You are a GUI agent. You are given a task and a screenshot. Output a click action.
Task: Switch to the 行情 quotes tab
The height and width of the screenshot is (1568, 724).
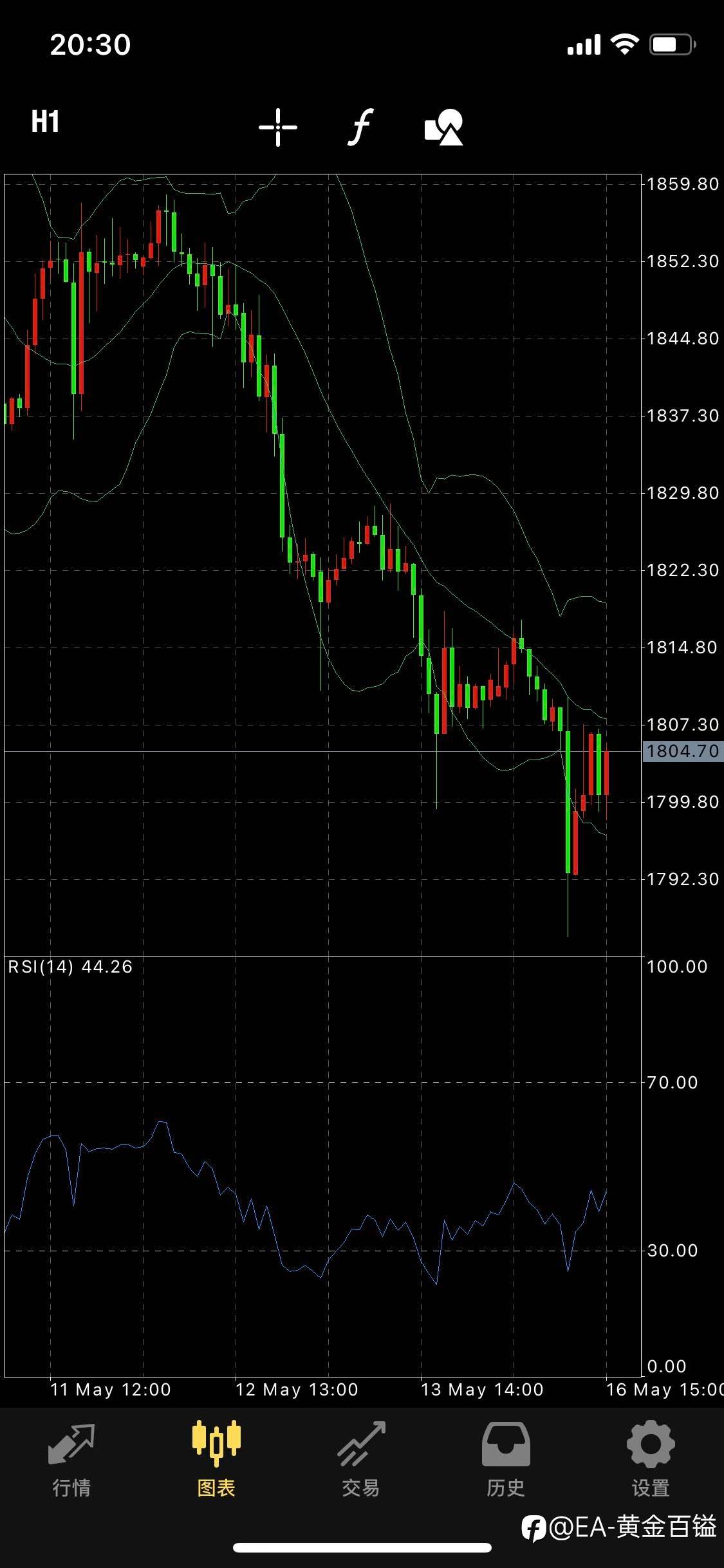click(71, 1459)
